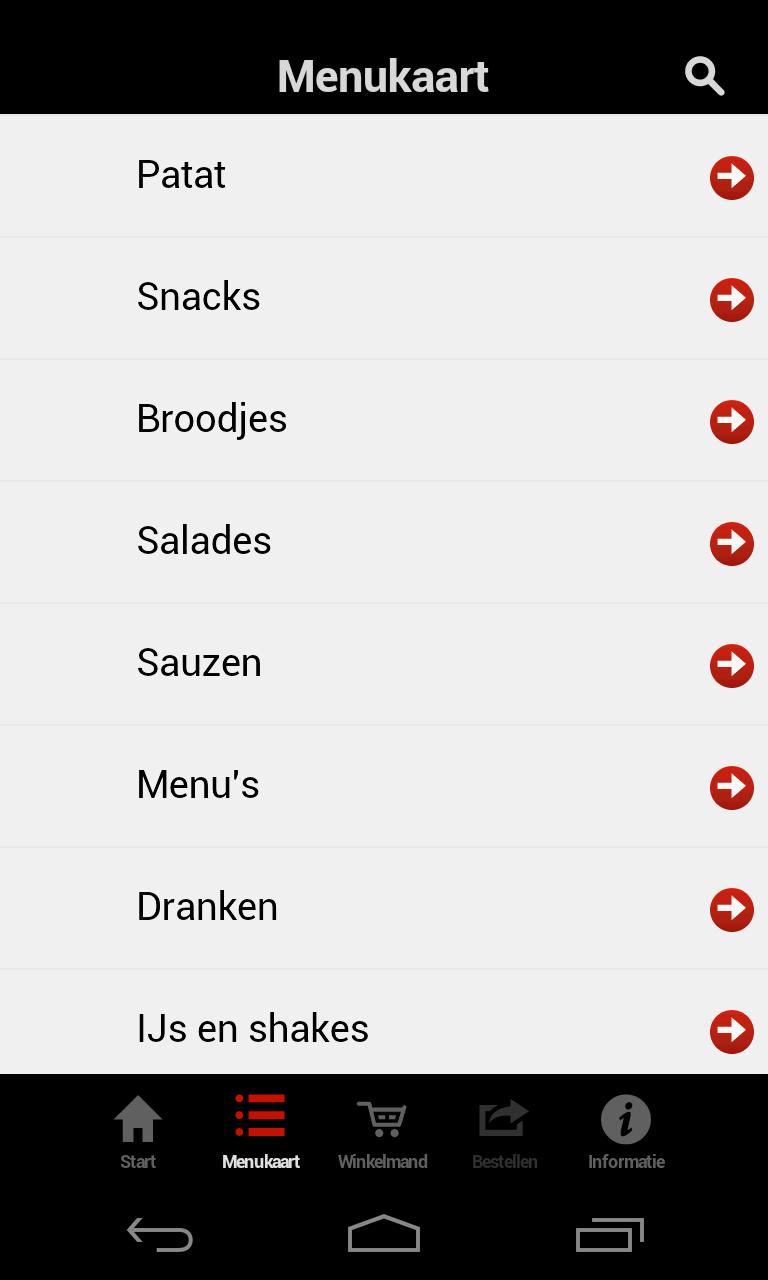Browse IJs en shakes
This screenshot has height=1280, width=768.
384,1028
